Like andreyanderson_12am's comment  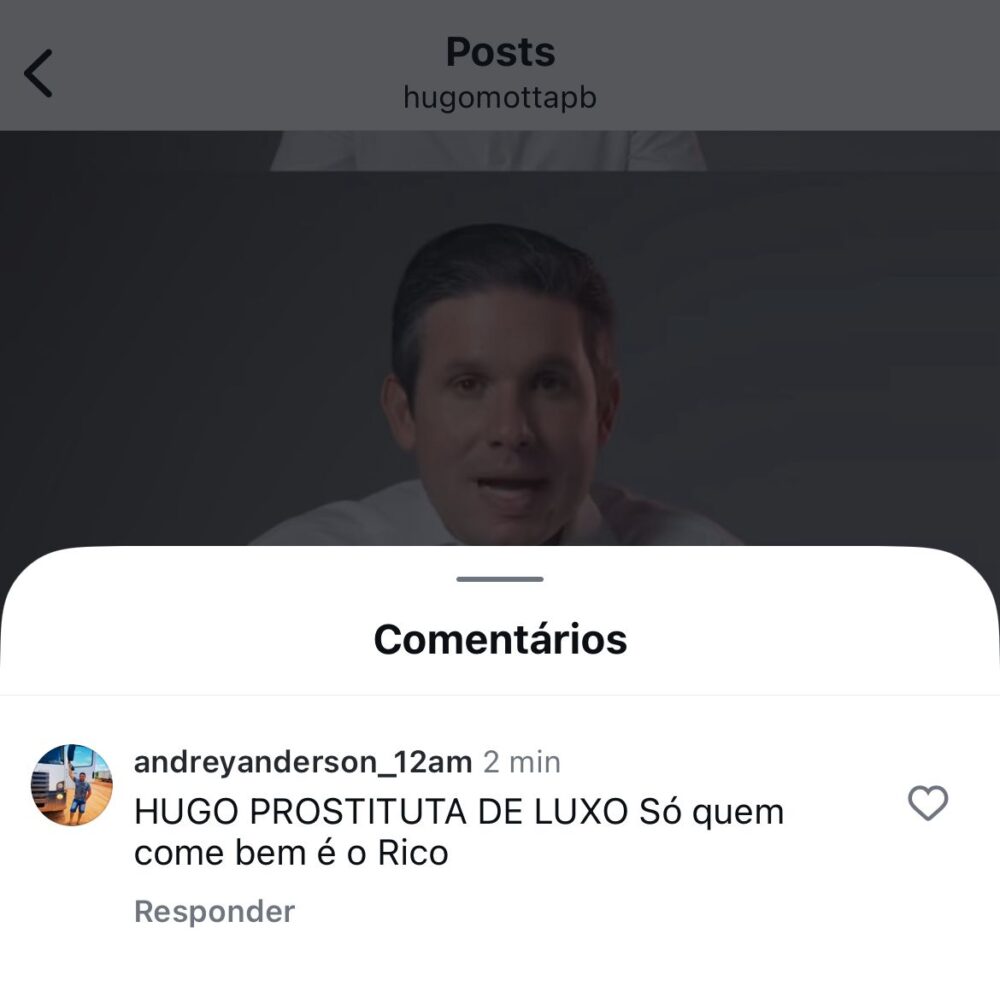pyautogui.click(x=927, y=803)
